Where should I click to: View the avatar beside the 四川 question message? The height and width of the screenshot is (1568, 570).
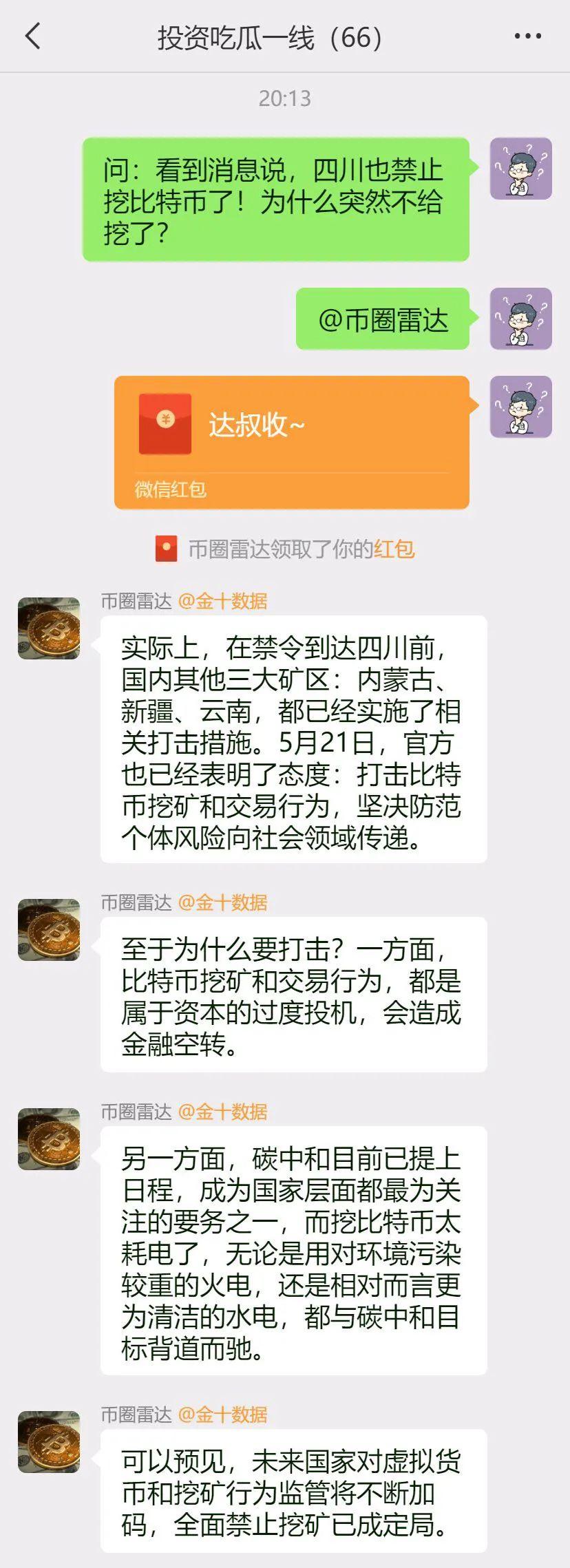(x=520, y=169)
